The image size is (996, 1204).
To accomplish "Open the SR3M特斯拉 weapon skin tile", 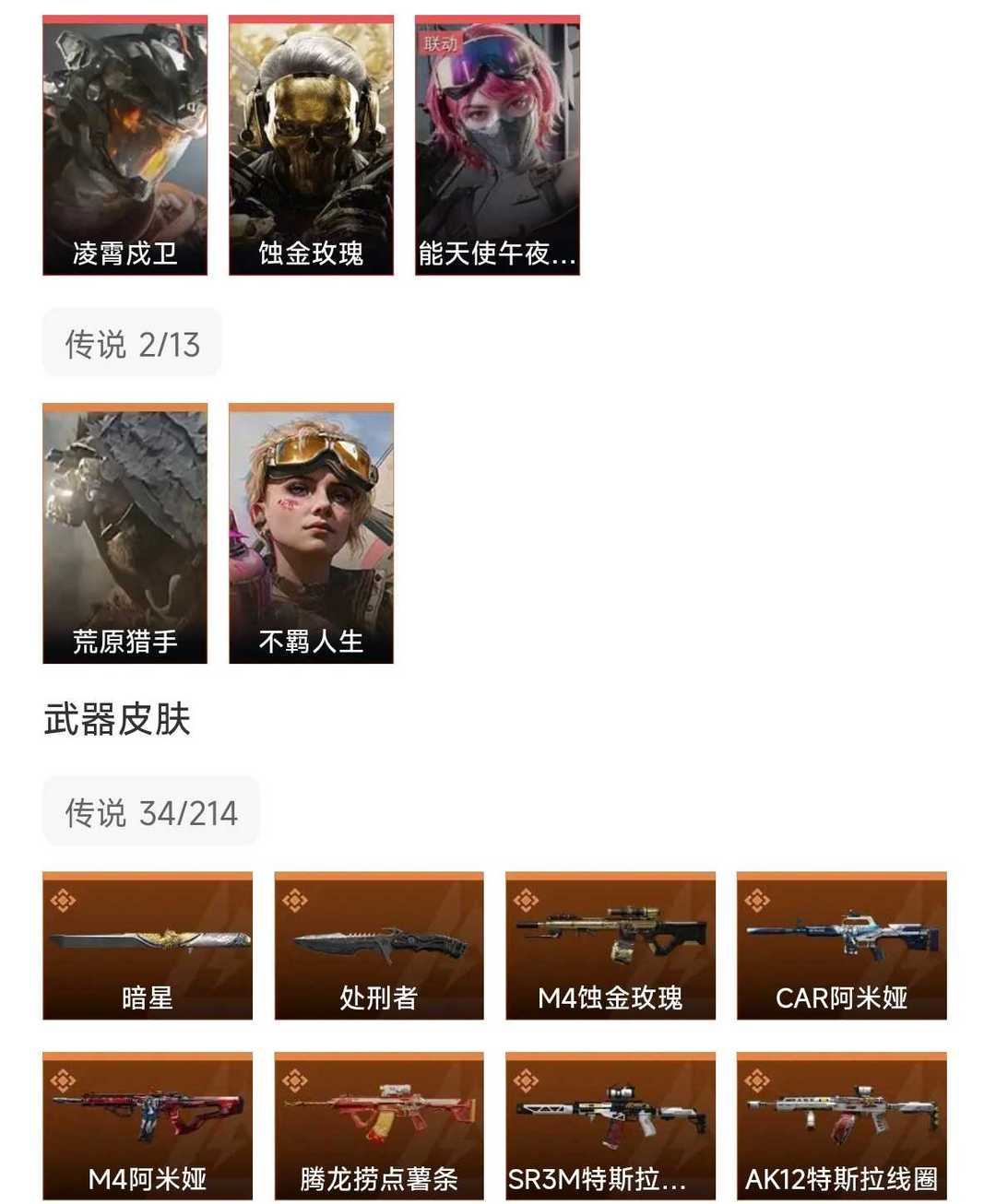I will click(611, 1126).
